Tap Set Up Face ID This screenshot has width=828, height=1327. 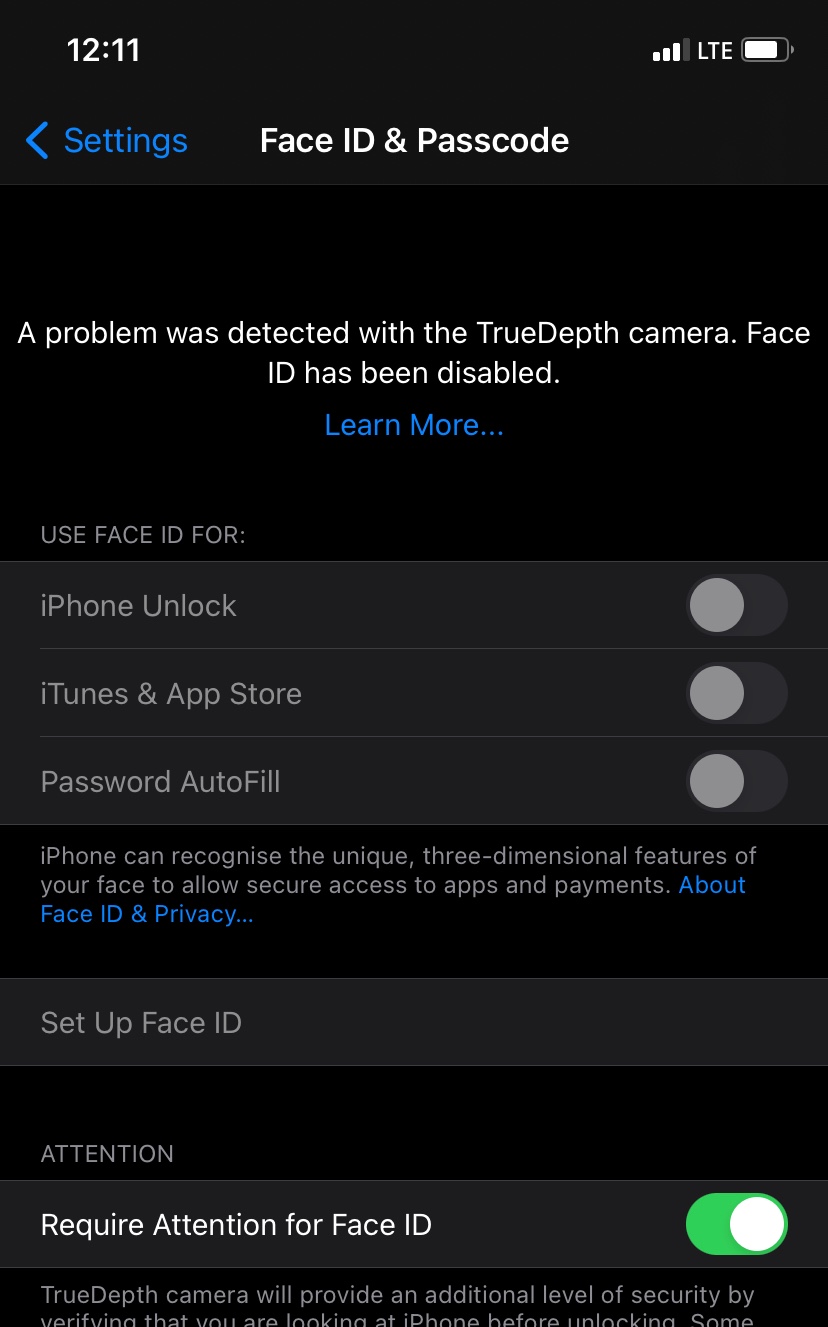141,1022
